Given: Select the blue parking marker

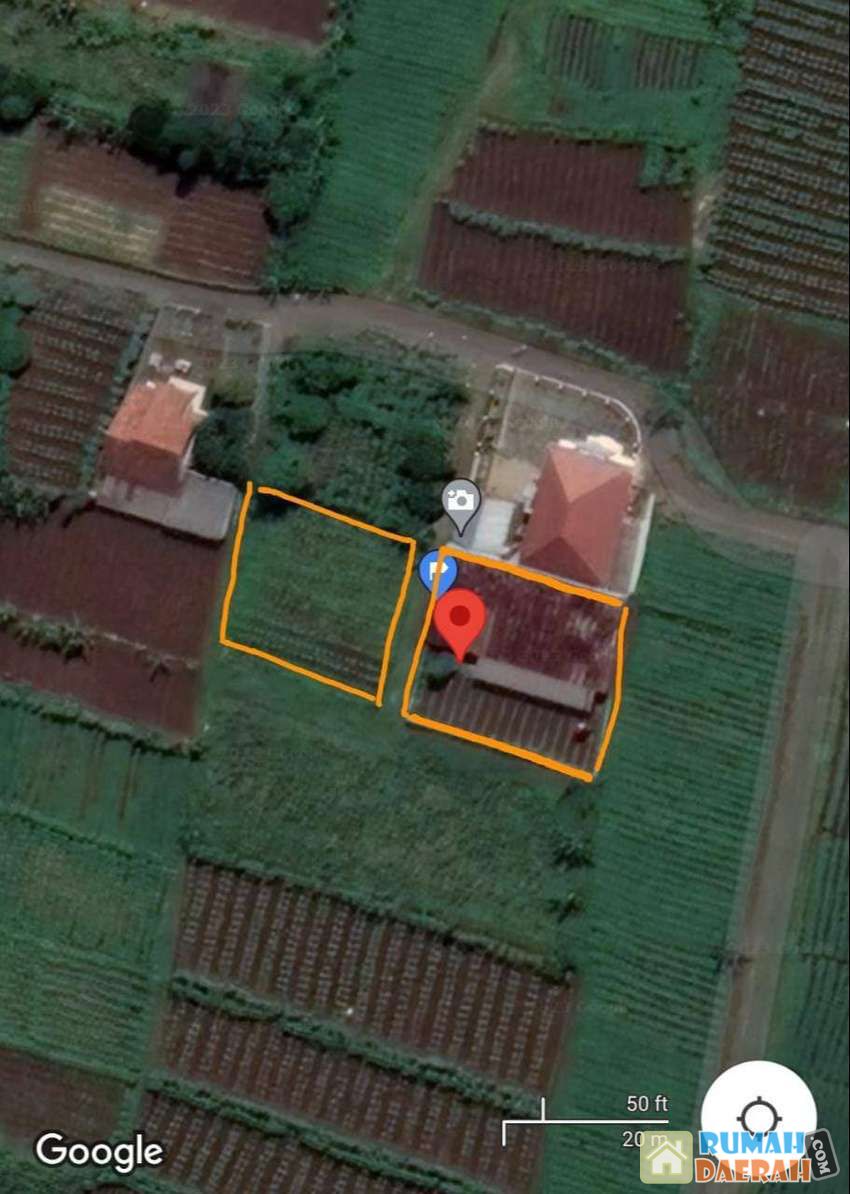Looking at the screenshot, I should pyautogui.click(x=434, y=571).
